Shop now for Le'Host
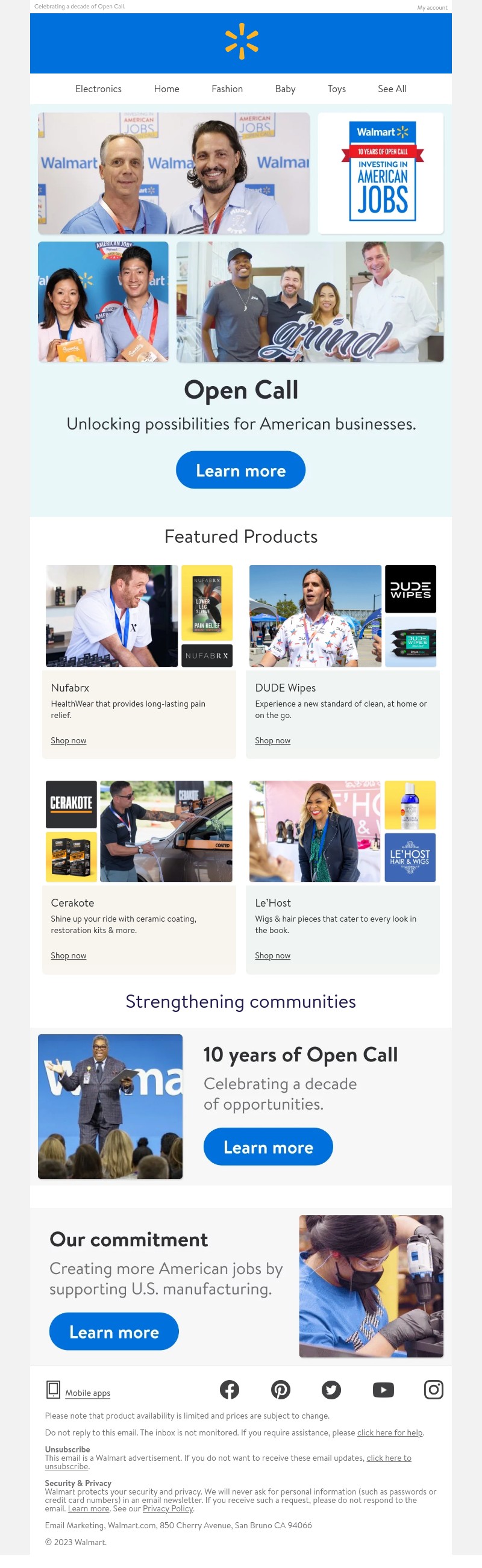This screenshot has width=482, height=1568. click(x=272, y=955)
